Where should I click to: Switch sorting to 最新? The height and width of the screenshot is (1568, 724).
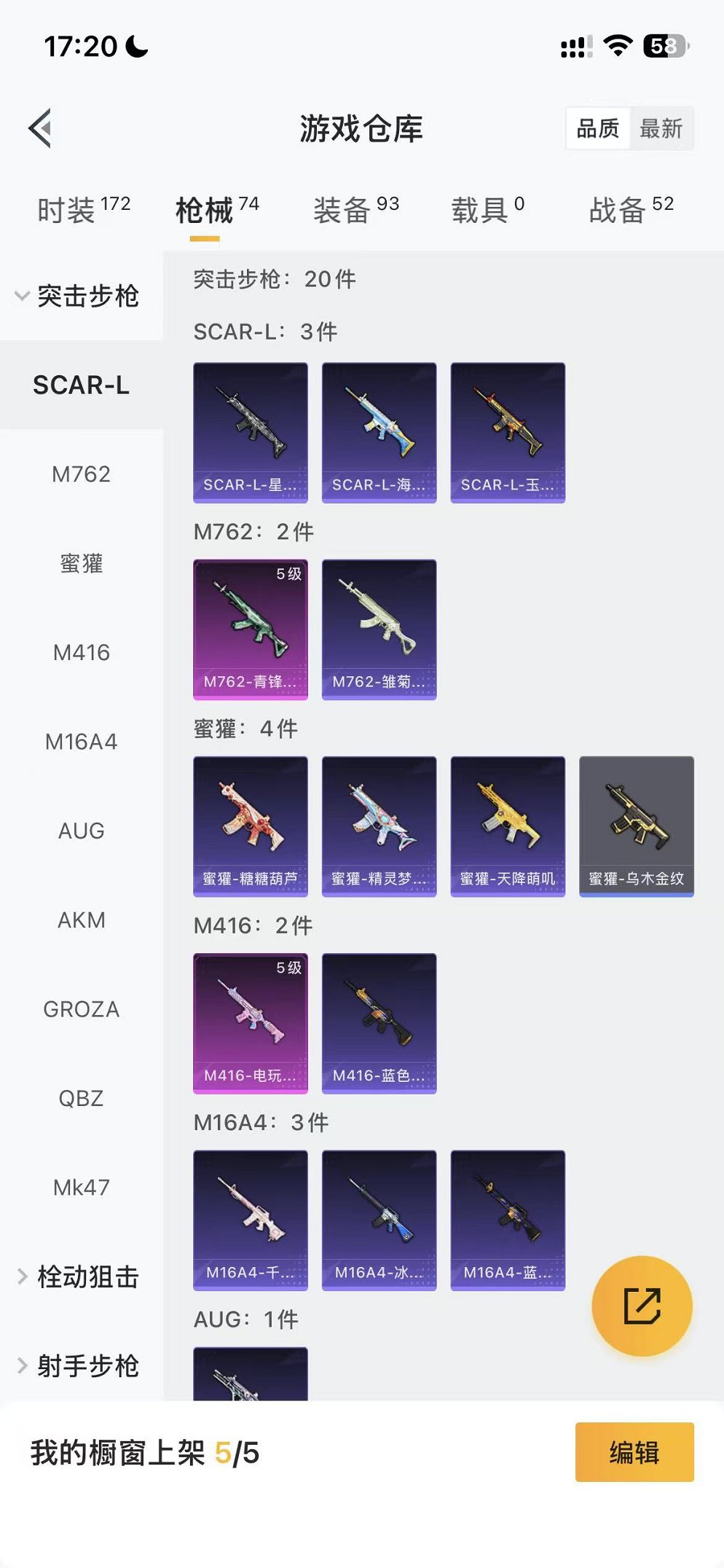[x=660, y=129]
